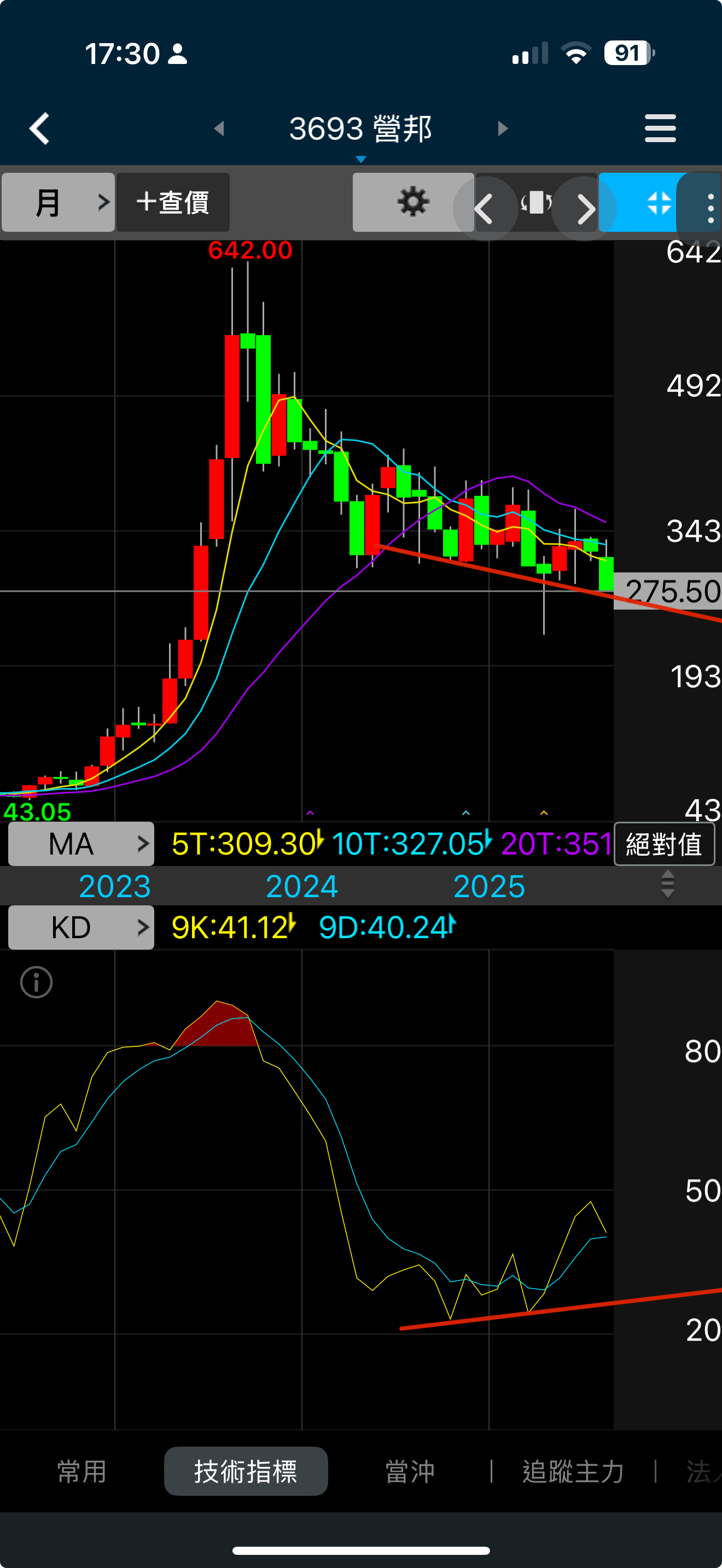
Task: Change the KD indicator selector
Action: (81, 927)
